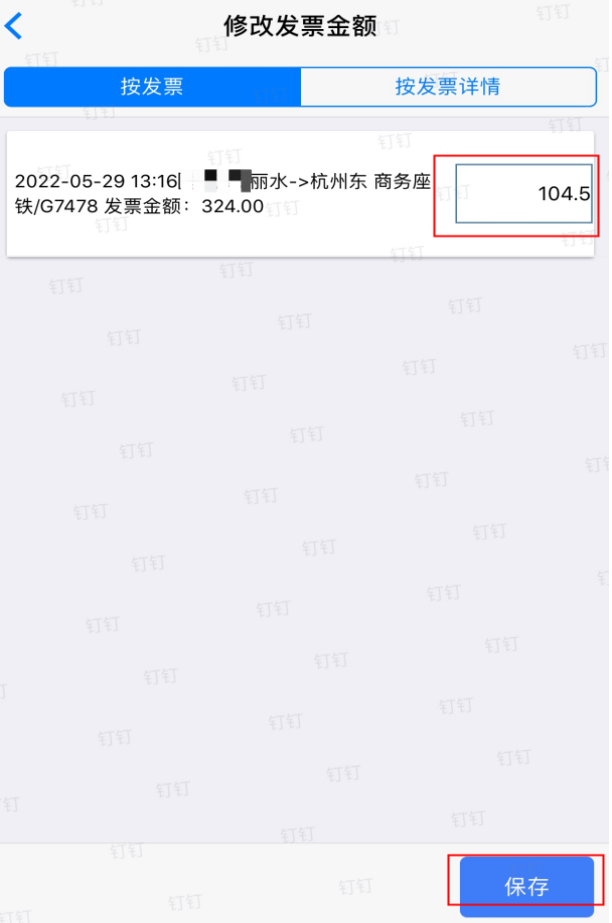Edit the 104.5 invoice amount field
The height and width of the screenshot is (923, 612).
pyautogui.click(x=524, y=194)
